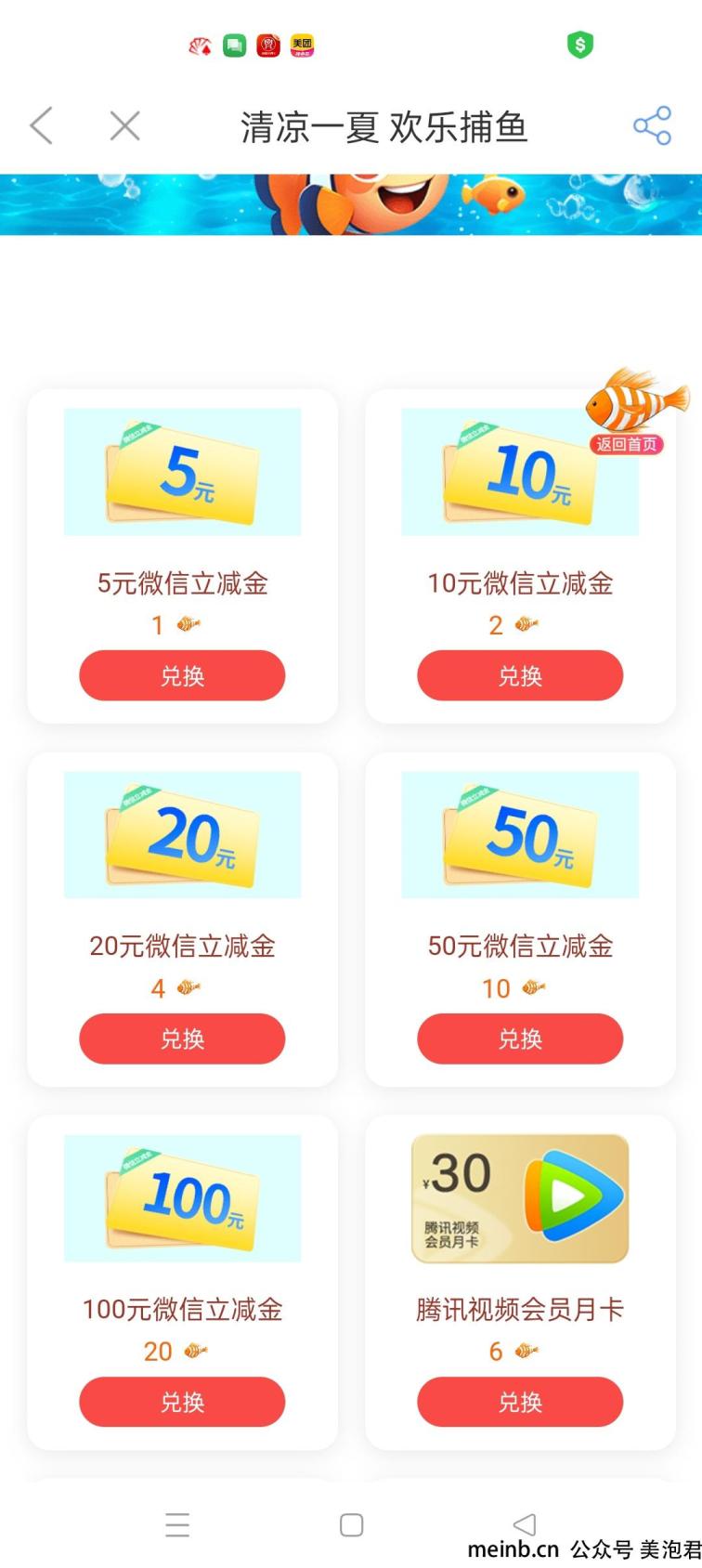Redeem the 10元微信立减金 reward
The width and height of the screenshot is (702, 1568).
[519, 675]
